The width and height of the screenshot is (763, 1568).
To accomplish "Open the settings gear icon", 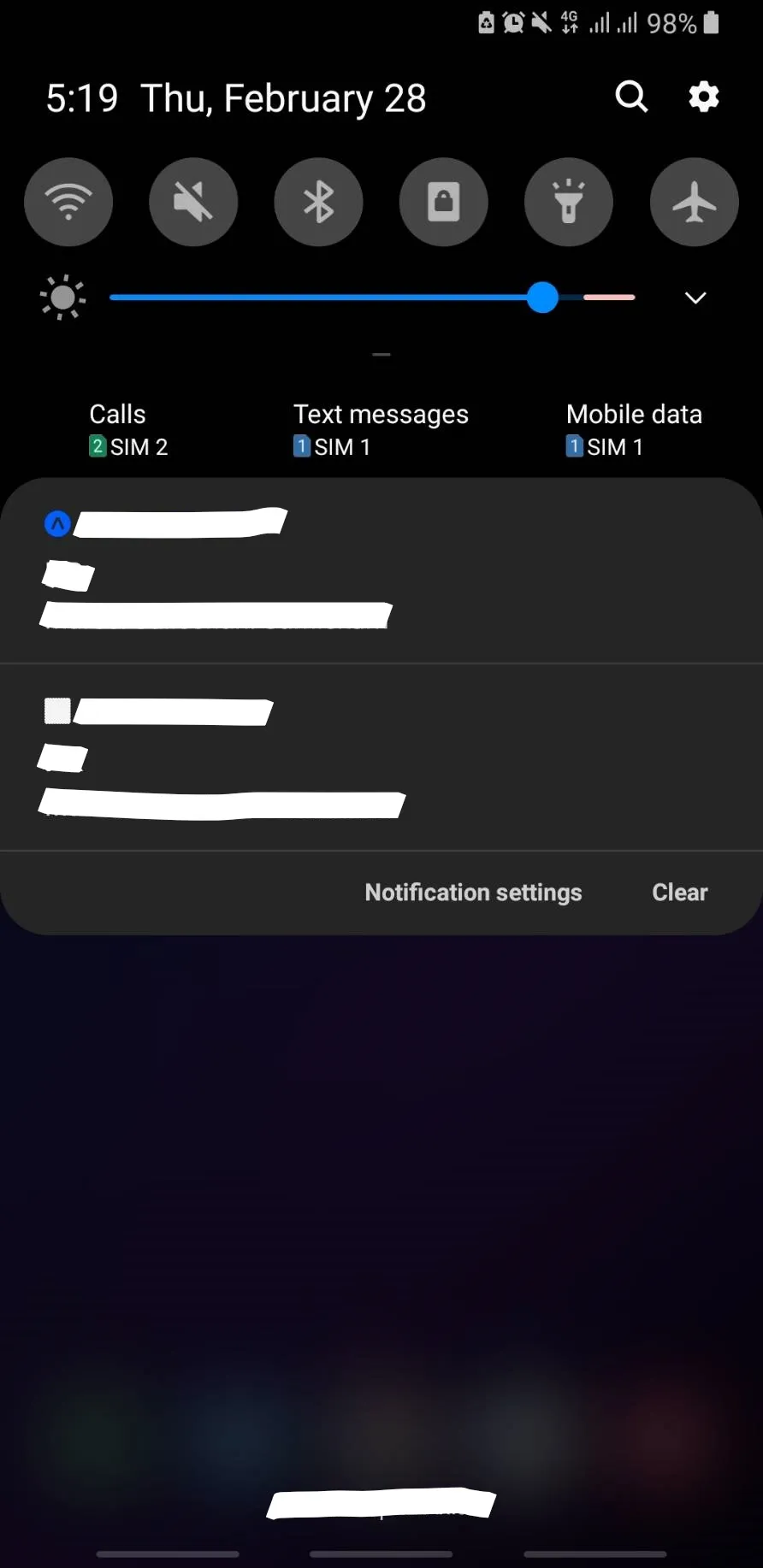I will click(x=703, y=97).
